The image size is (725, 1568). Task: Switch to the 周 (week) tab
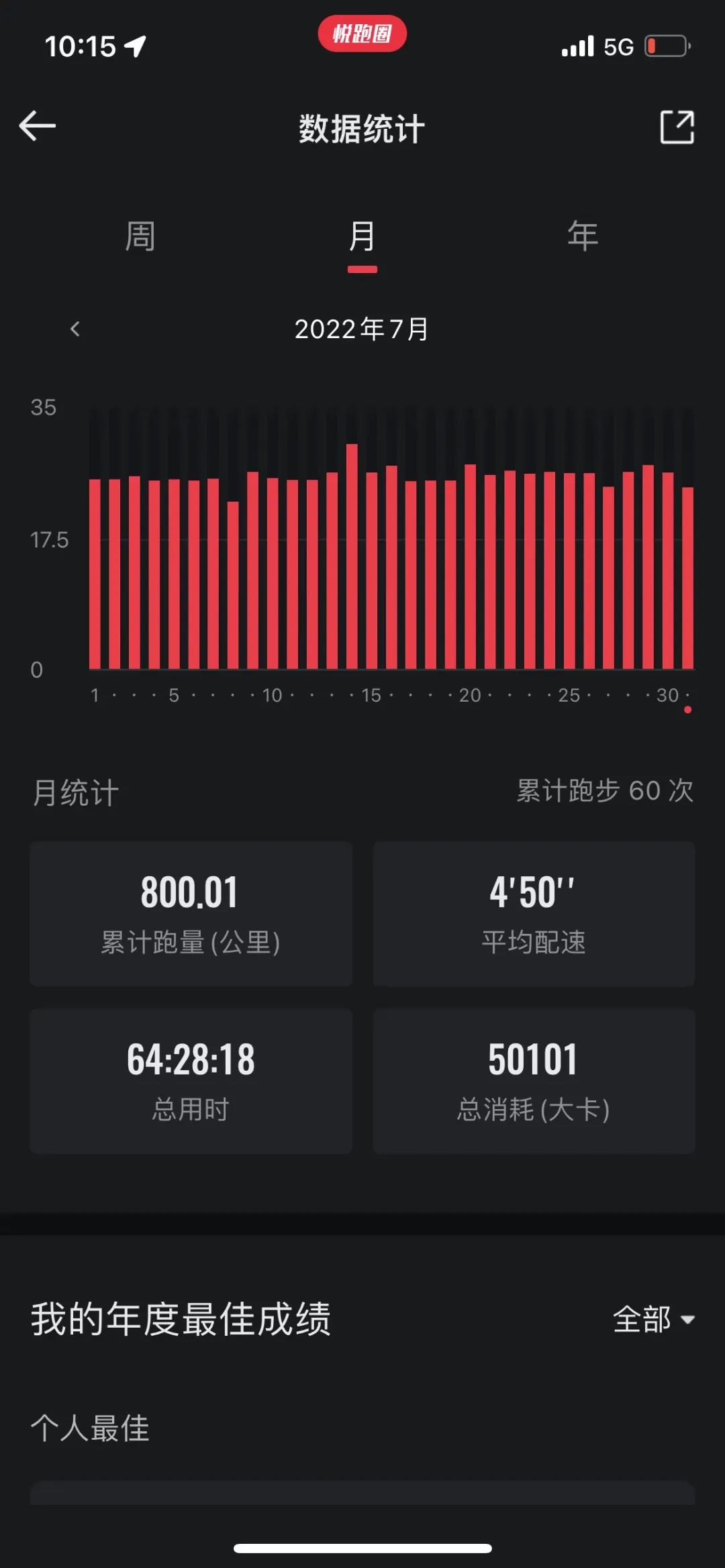[x=140, y=236]
